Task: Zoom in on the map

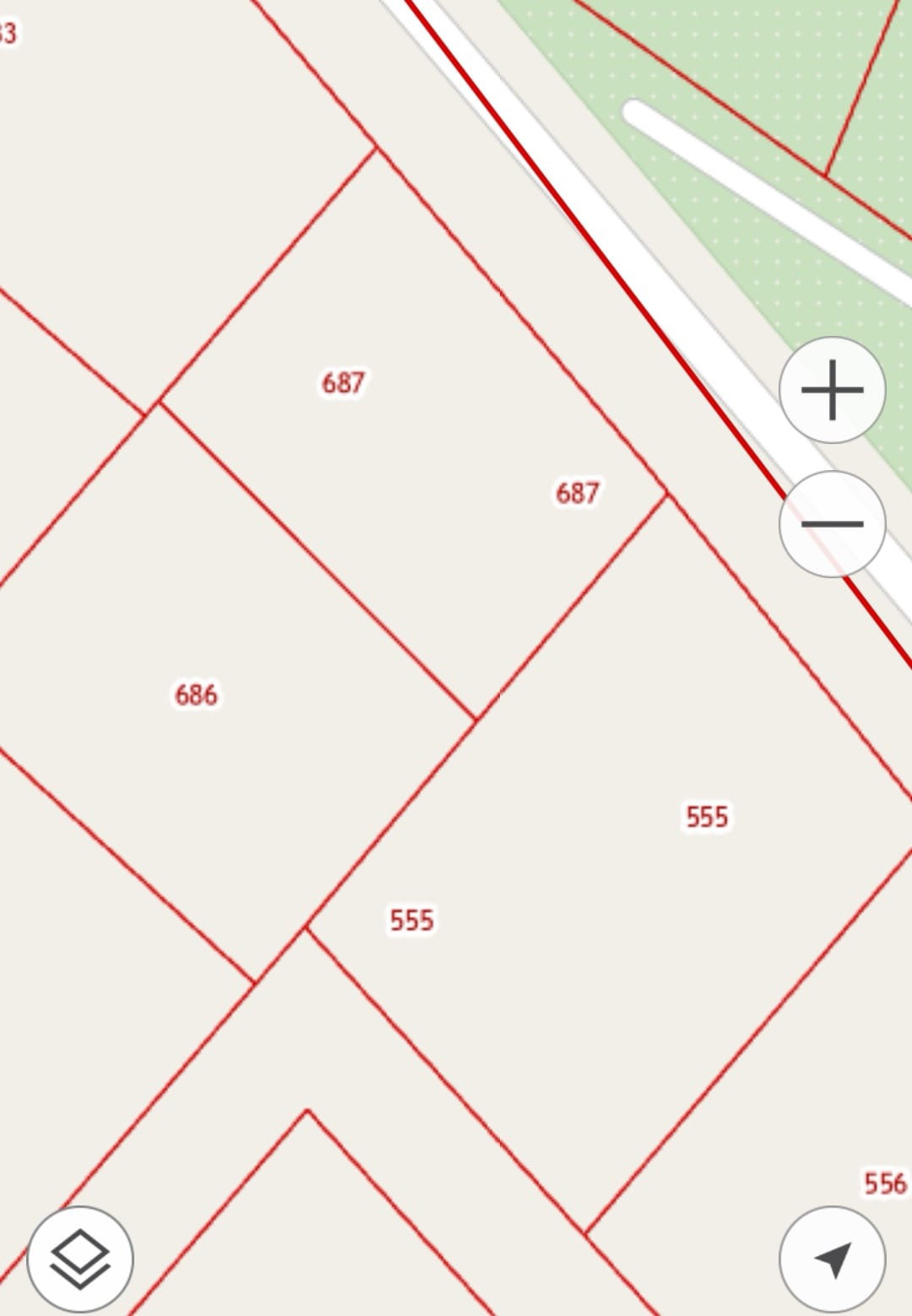Action: [832, 390]
